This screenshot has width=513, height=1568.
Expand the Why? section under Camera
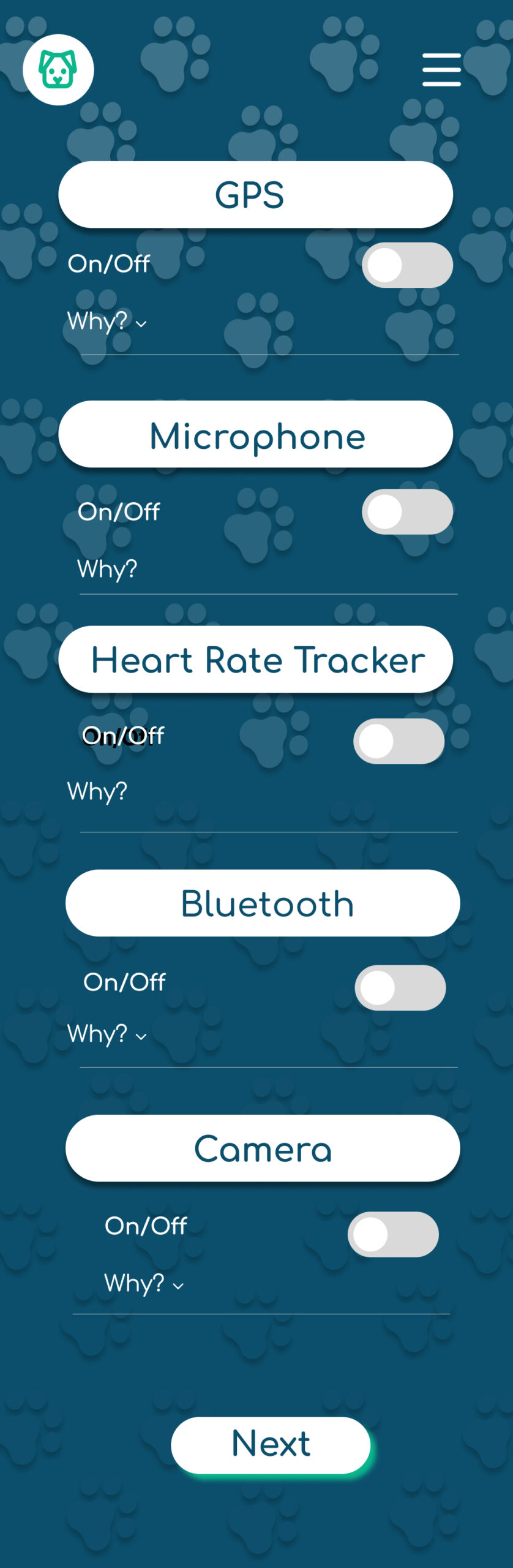click(144, 1283)
